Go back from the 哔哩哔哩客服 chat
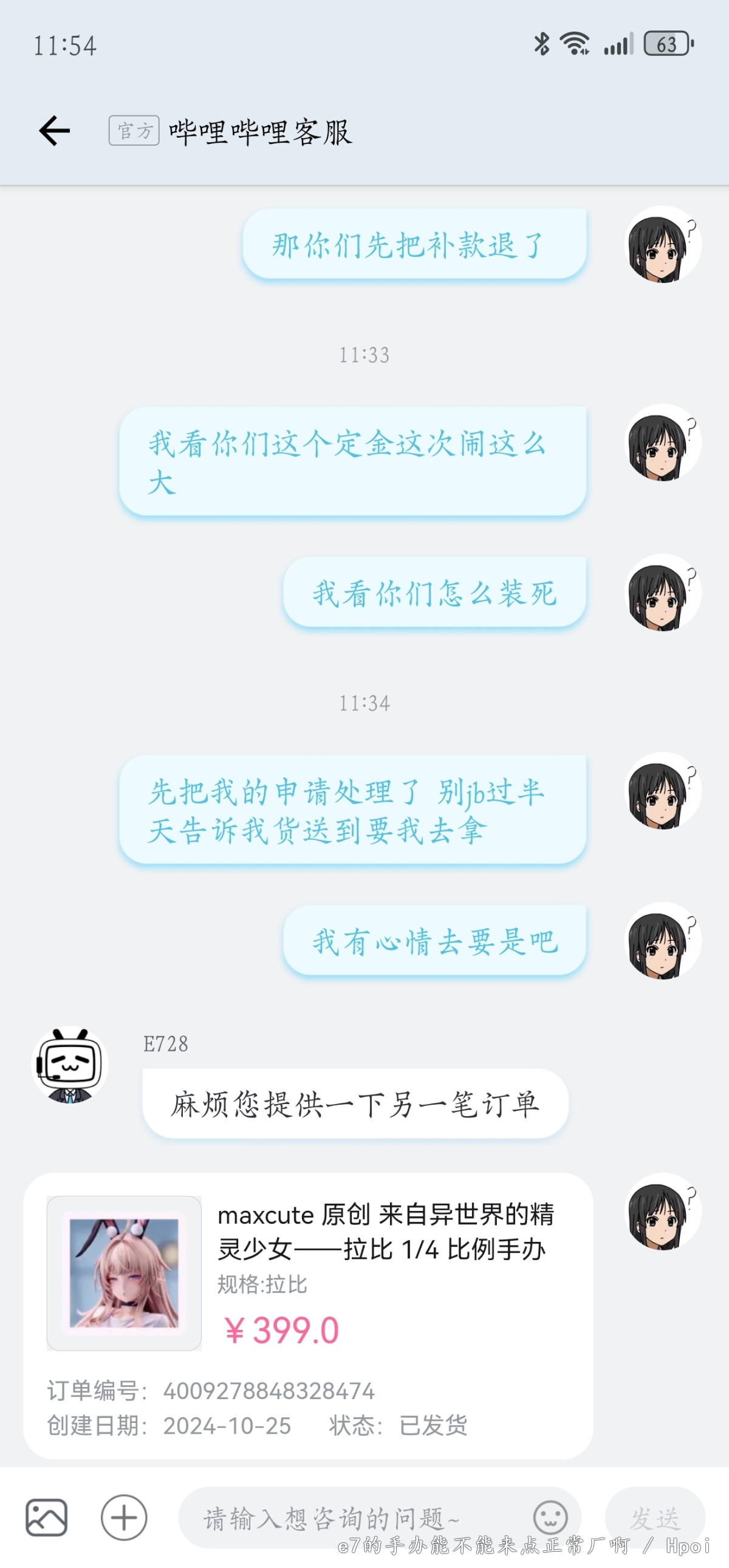This screenshot has width=729, height=1568. tap(55, 131)
